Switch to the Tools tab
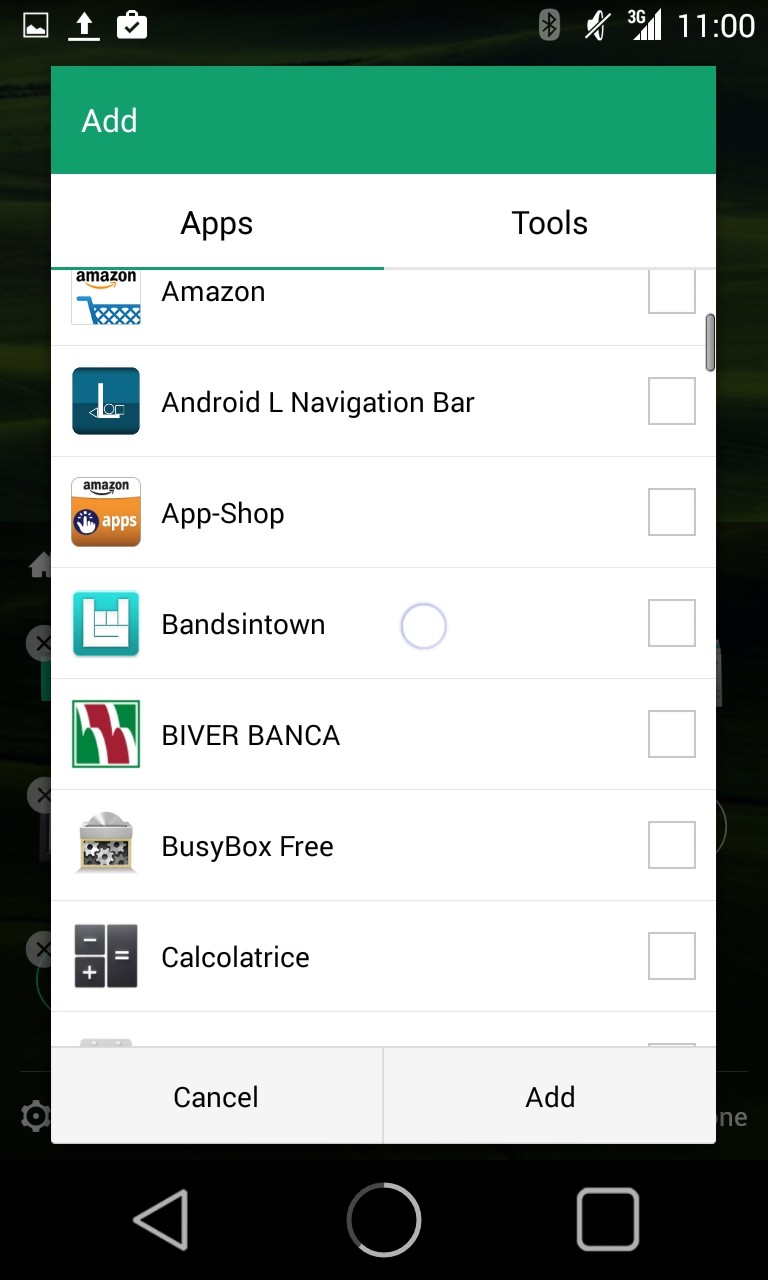The image size is (768, 1280). click(549, 222)
